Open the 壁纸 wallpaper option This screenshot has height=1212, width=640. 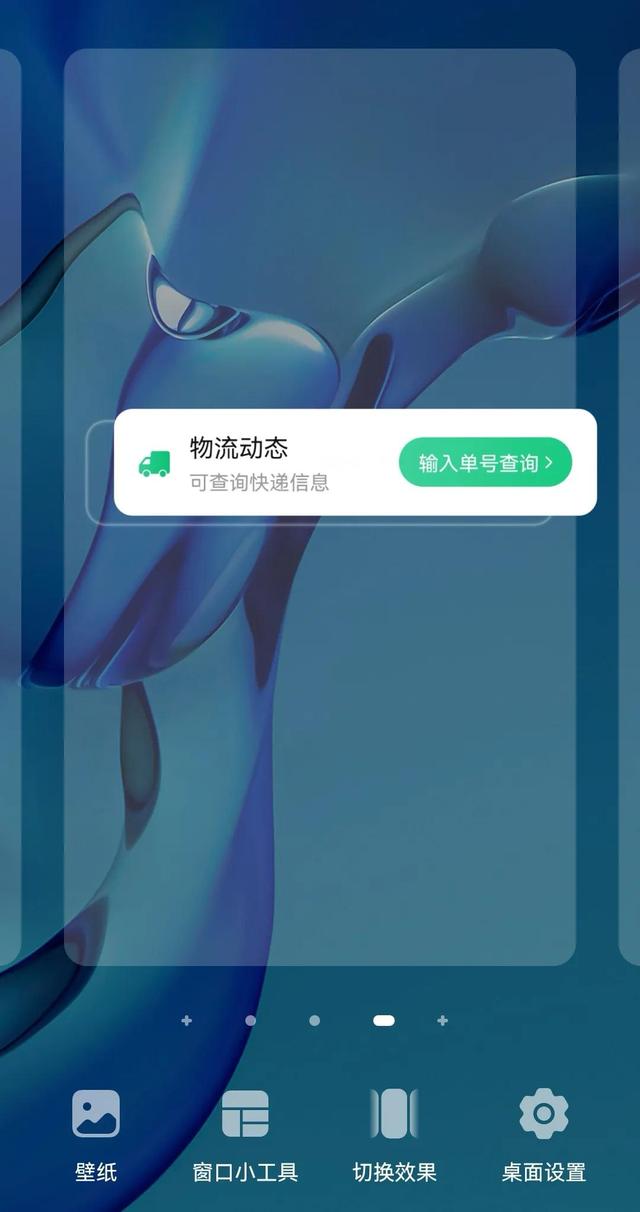[96, 1136]
